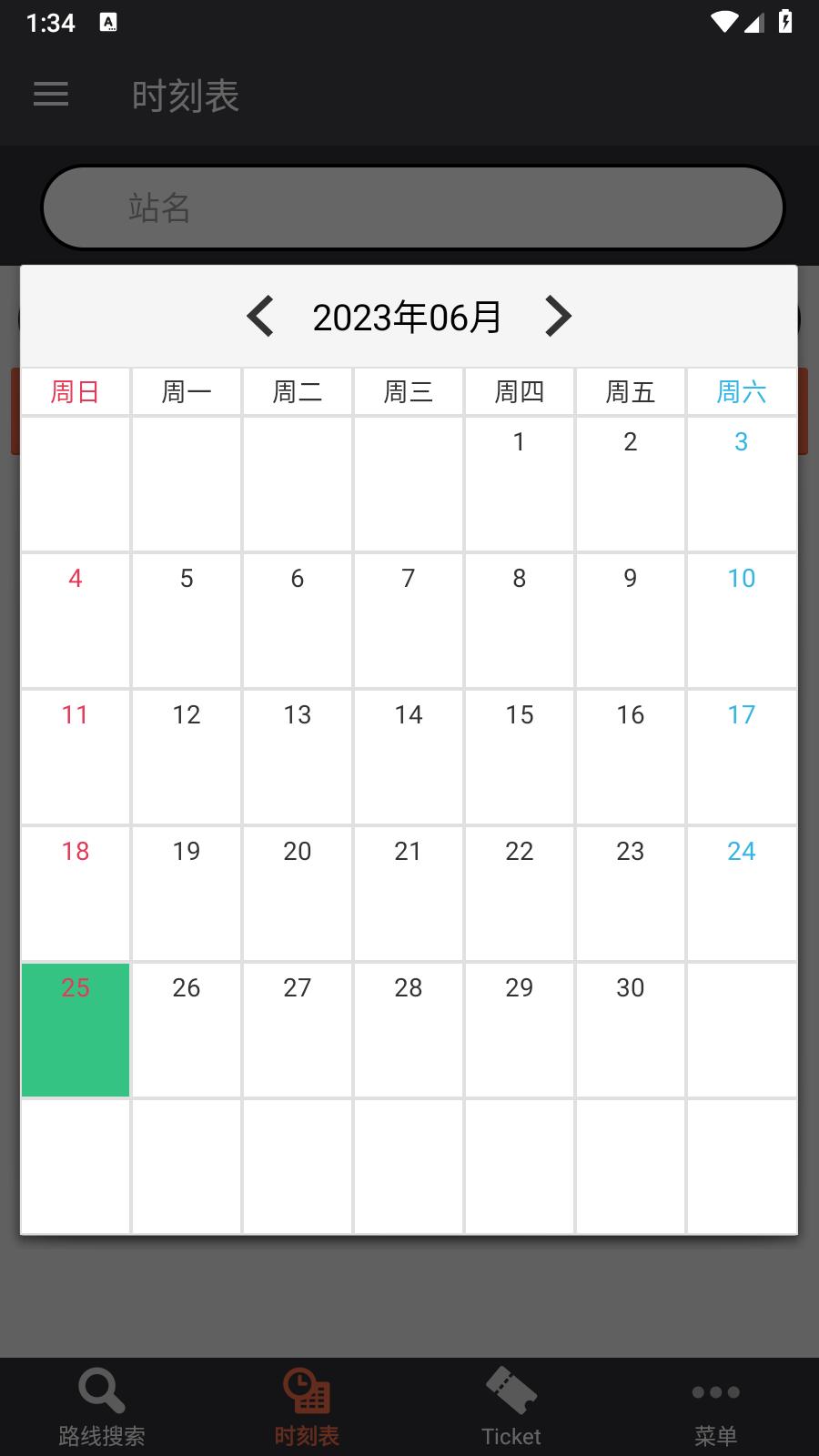
Task: Switch to the 路线搜索 tab
Action: 102,1407
